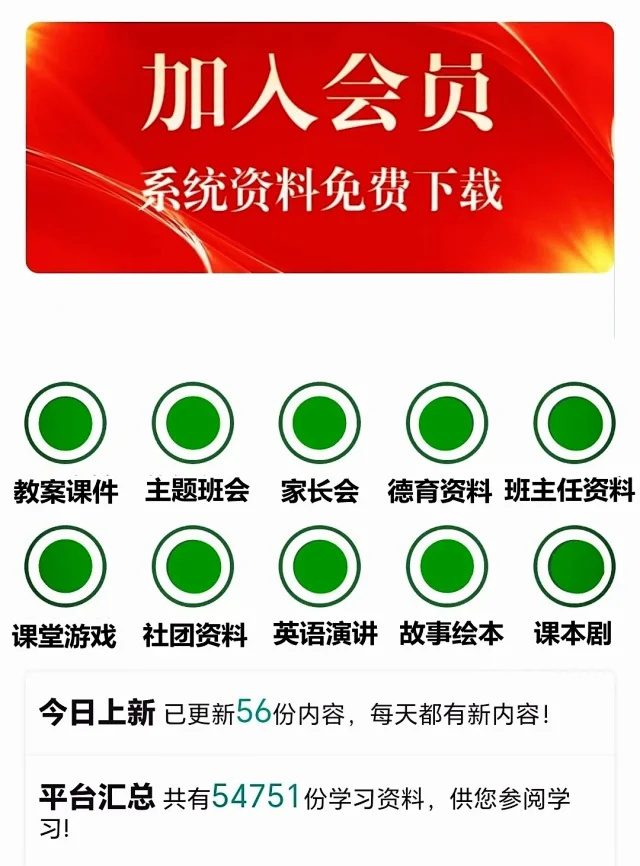Select the 家长会 category

tap(320, 423)
